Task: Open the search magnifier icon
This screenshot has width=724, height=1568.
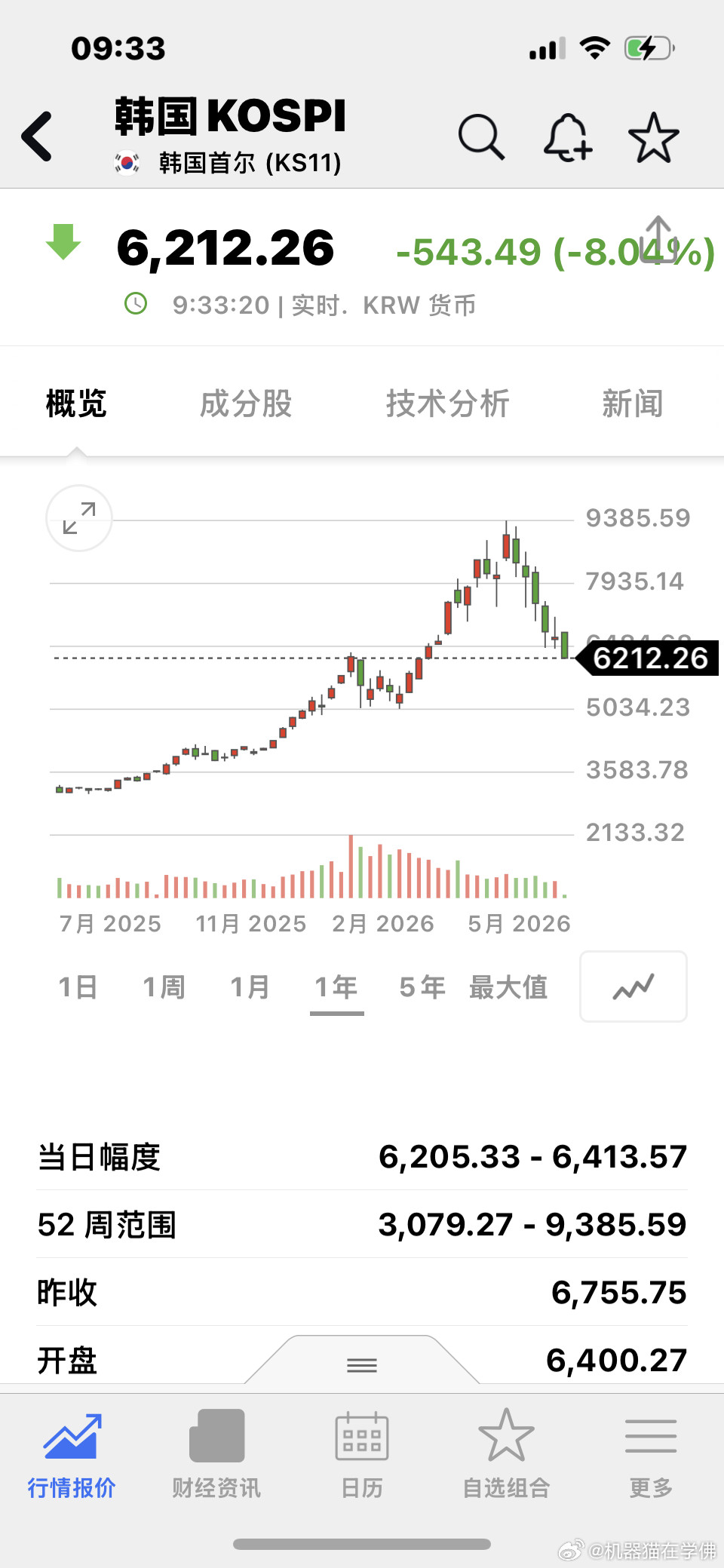Action: point(481,137)
